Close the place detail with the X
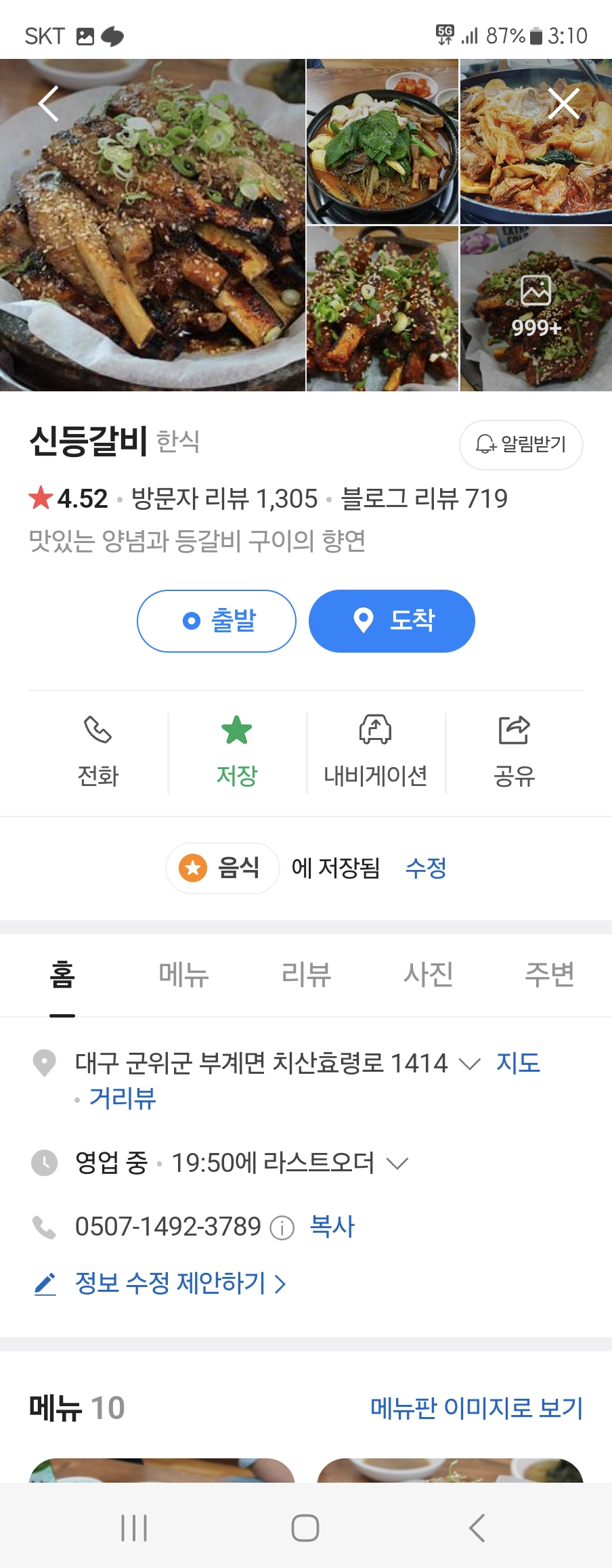This screenshot has height=1568, width=612. pyautogui.click(x=563, y=104)
